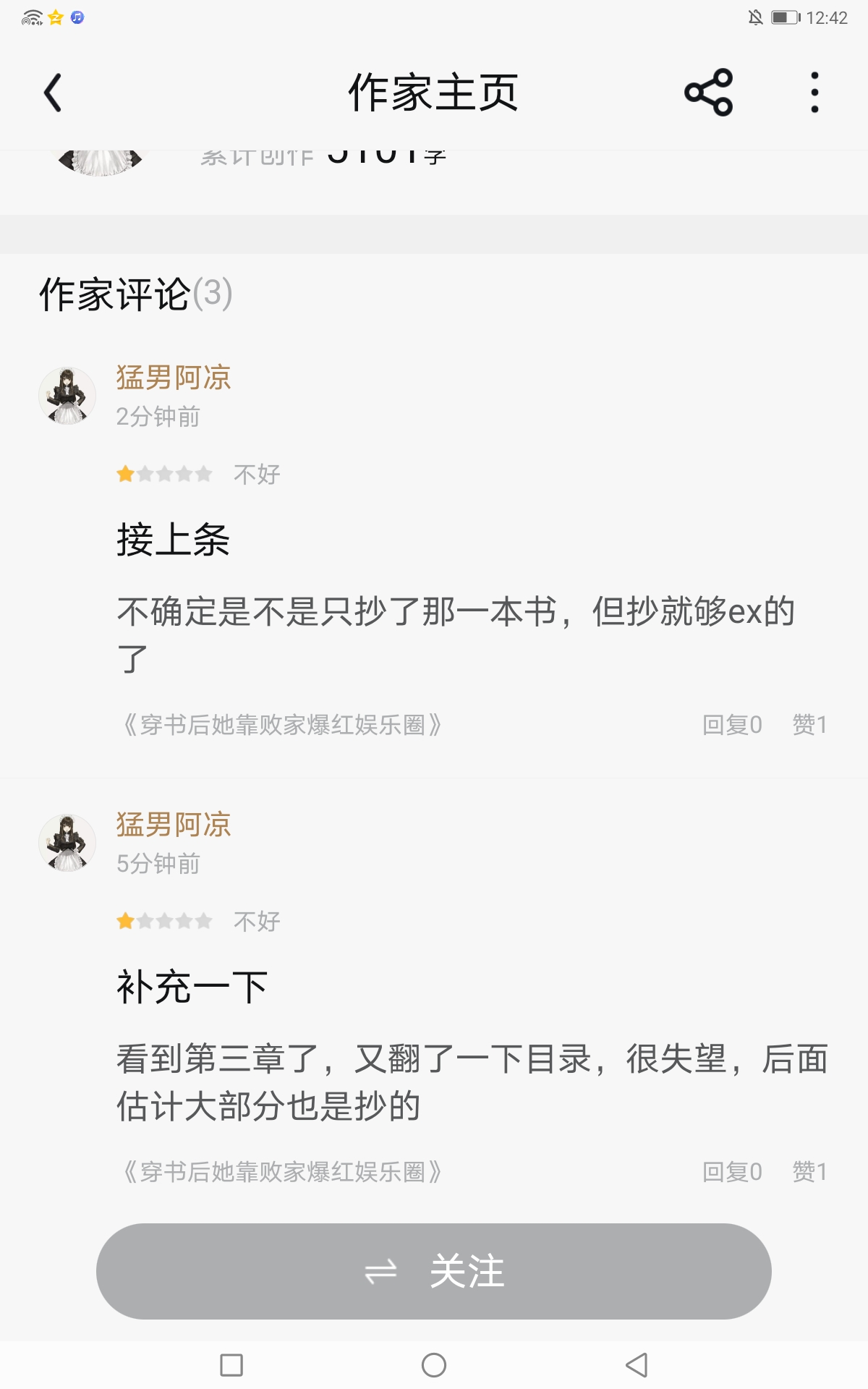Like the 补充一下 review
868x1389 pixels.
(x=809, y=1171)
